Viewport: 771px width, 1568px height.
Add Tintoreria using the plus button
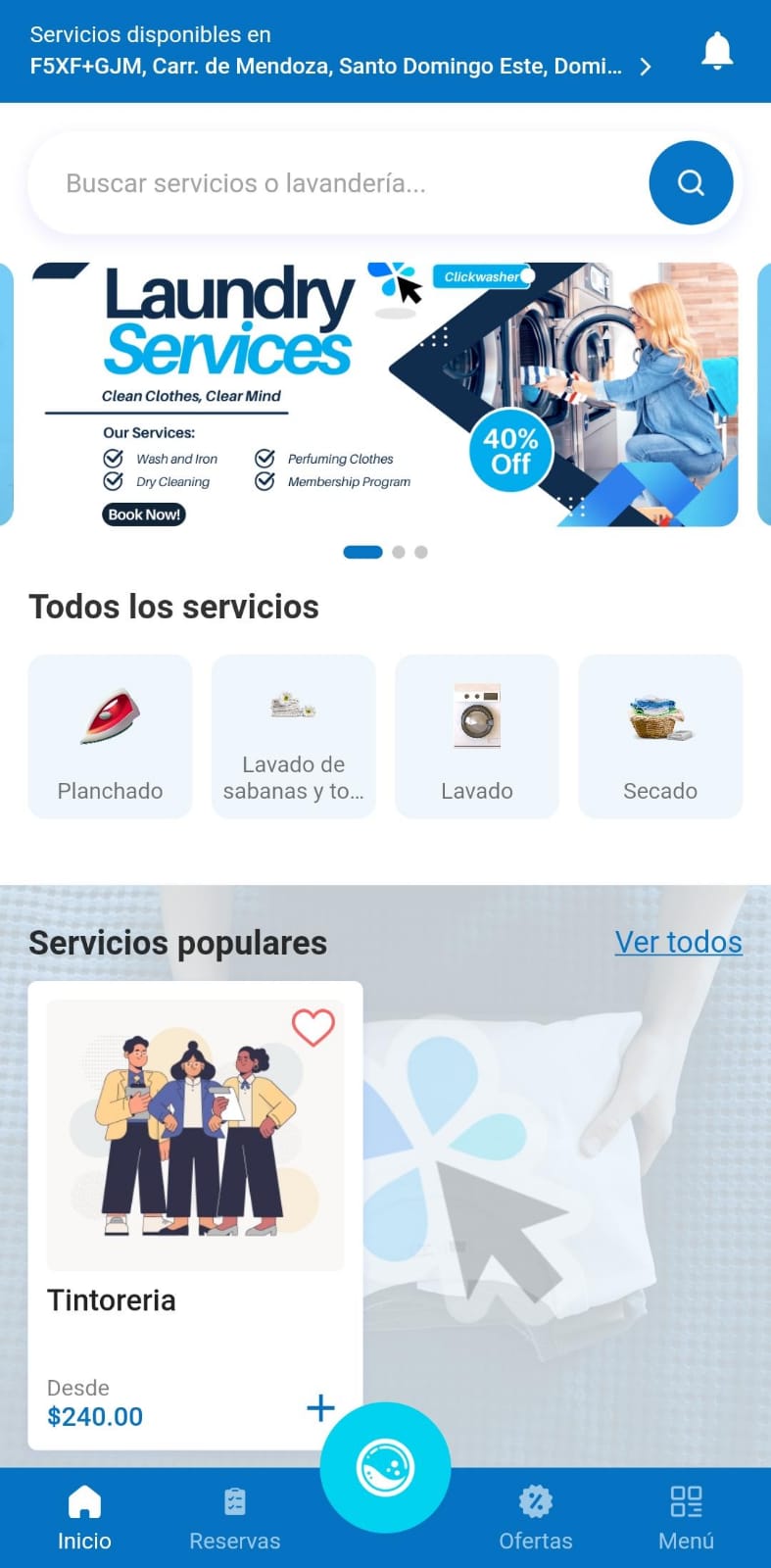(320, 1408)
